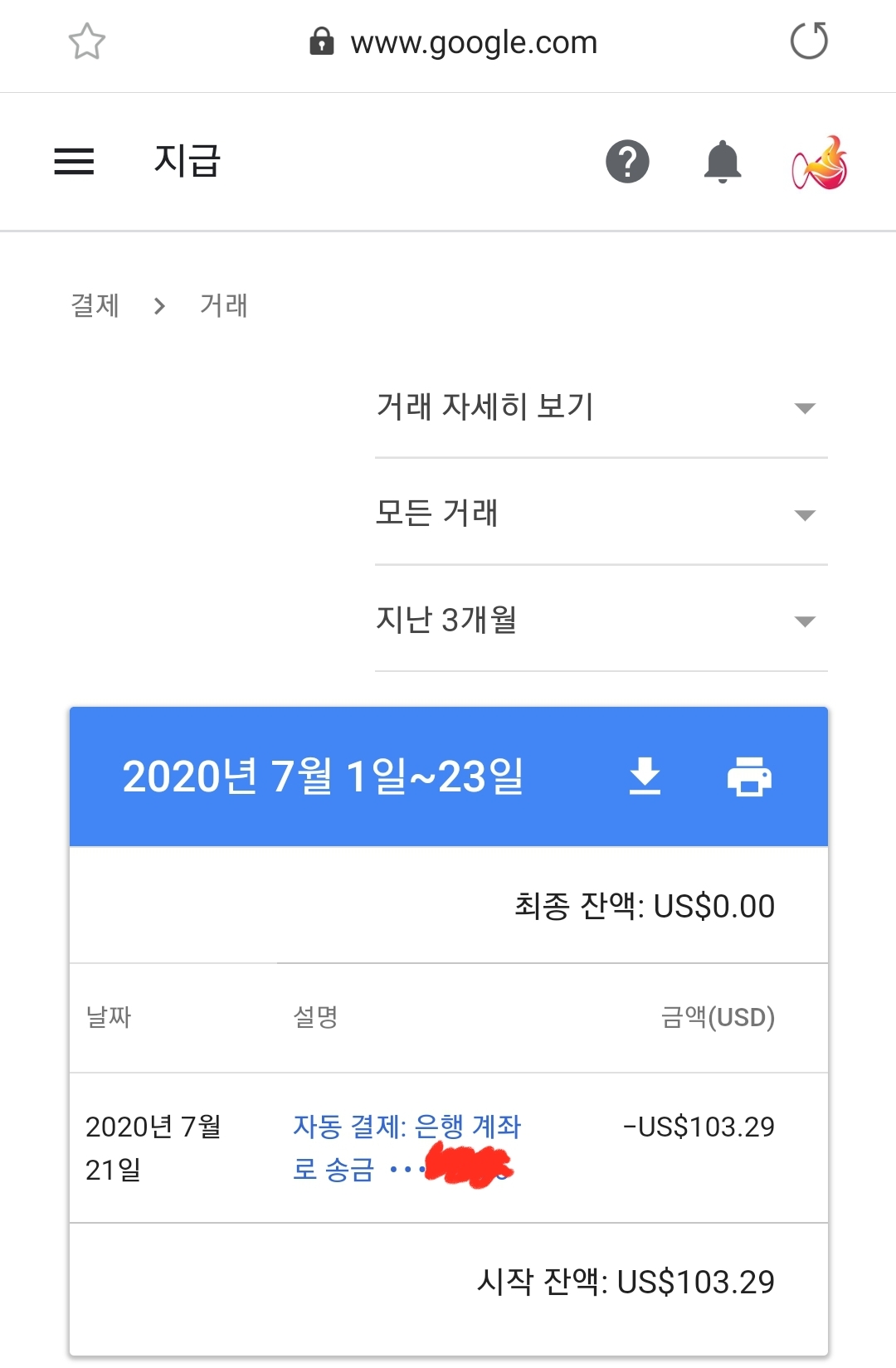The width and height of the screenshot is (896, 1368).
Task: Open the help question mark icon
Action: point(627,161)
